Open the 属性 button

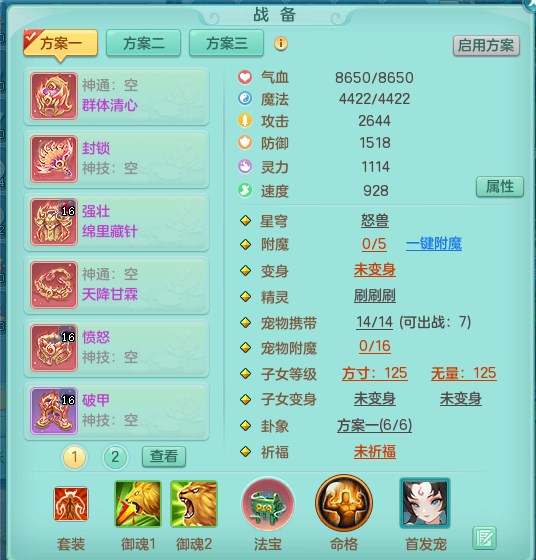tap(500, 186)
